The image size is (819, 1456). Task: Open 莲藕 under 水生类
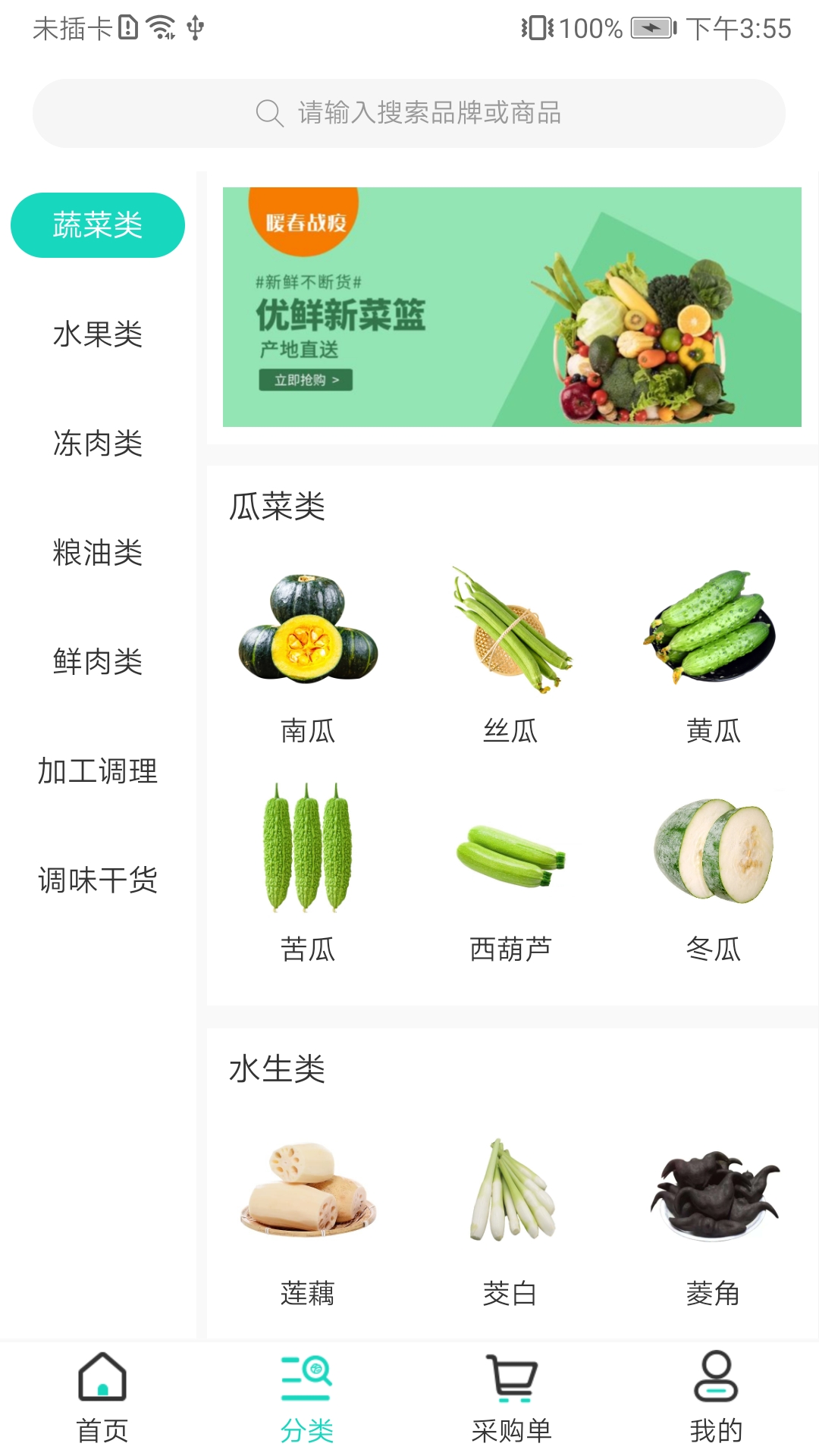(308, 1221)
